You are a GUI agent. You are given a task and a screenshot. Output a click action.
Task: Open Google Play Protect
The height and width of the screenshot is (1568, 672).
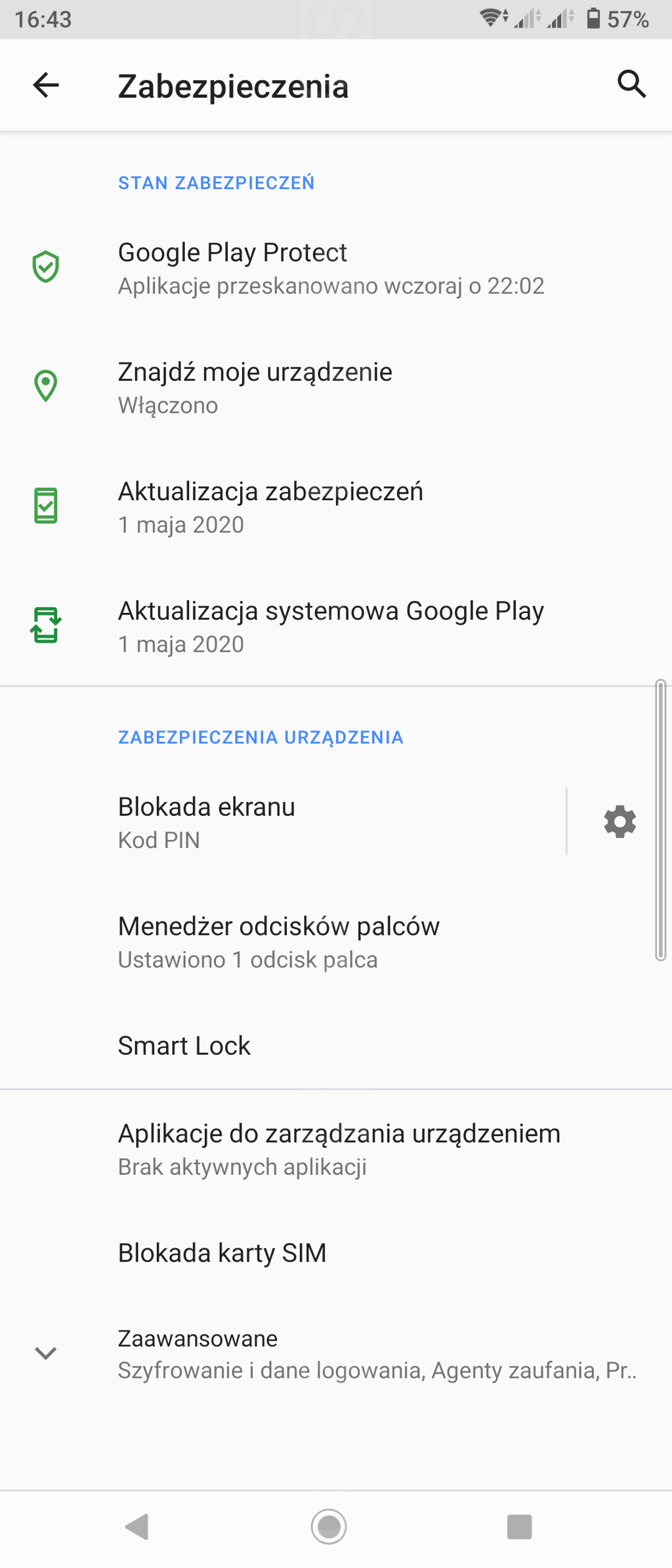click(331, 268)
